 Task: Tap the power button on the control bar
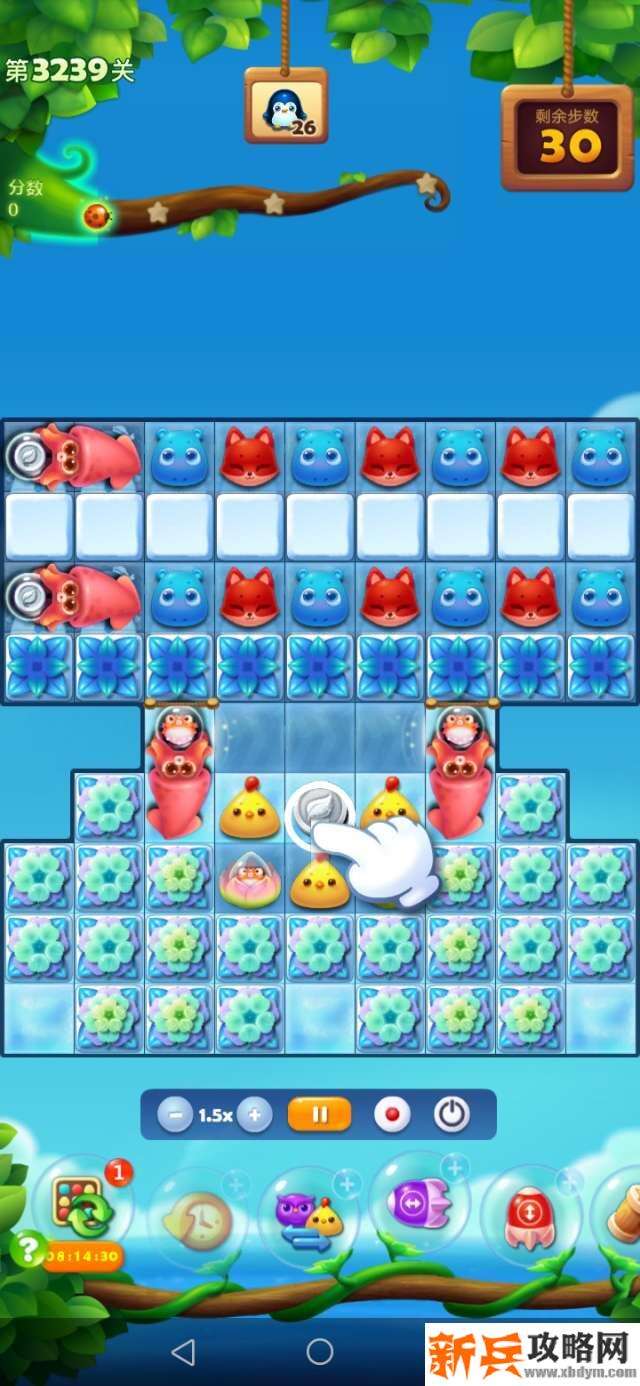(x=451, y=1114)
